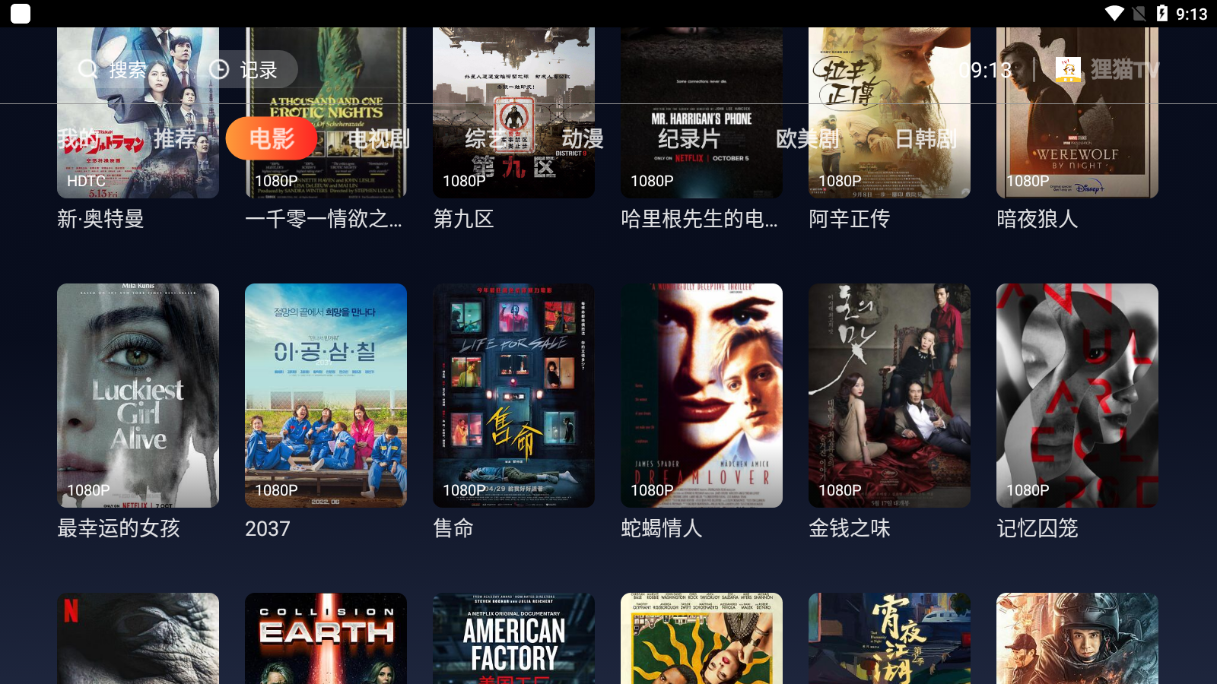Open the movie 最幸运的女孩
The width and height of the screenshot is (1217, 684).
click(x=138, y=395)
